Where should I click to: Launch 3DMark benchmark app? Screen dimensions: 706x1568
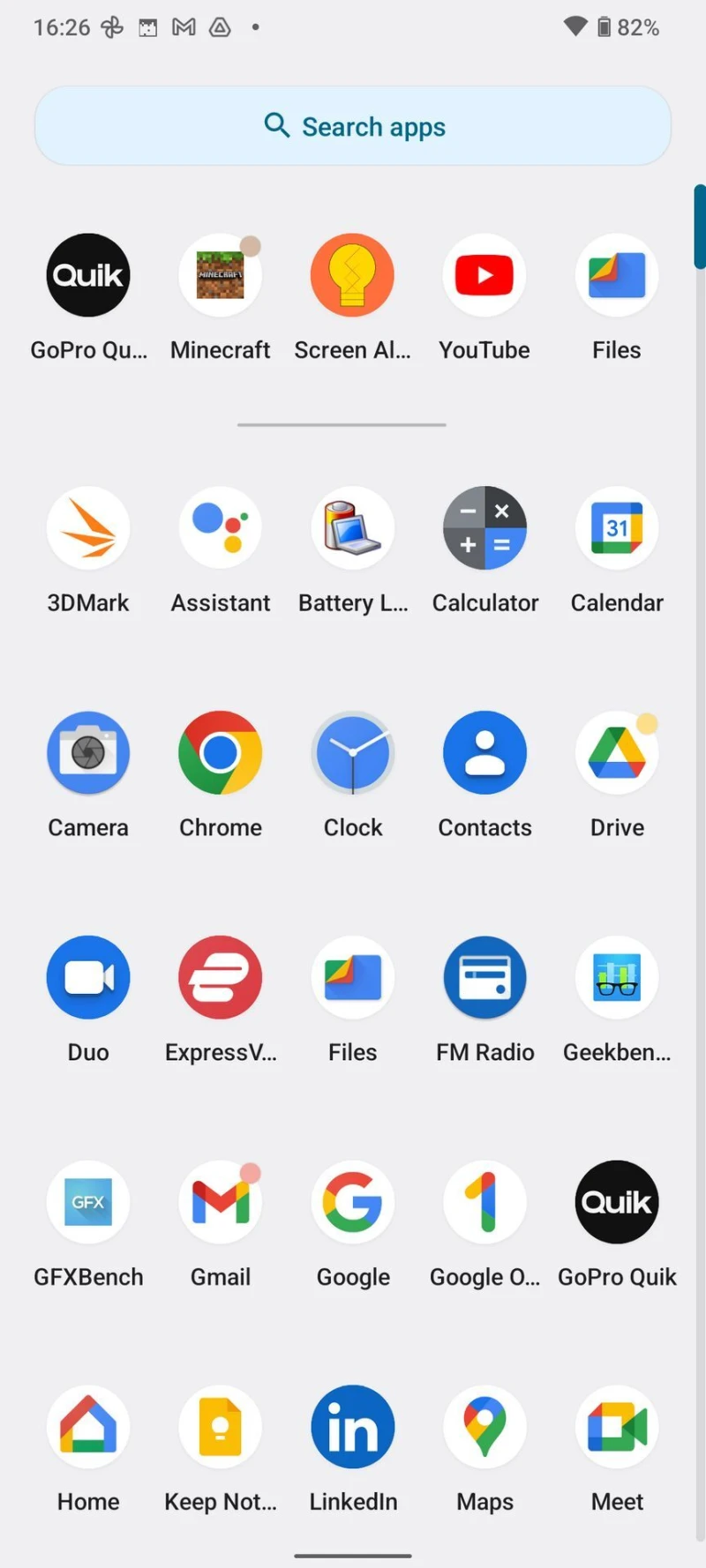88,529
